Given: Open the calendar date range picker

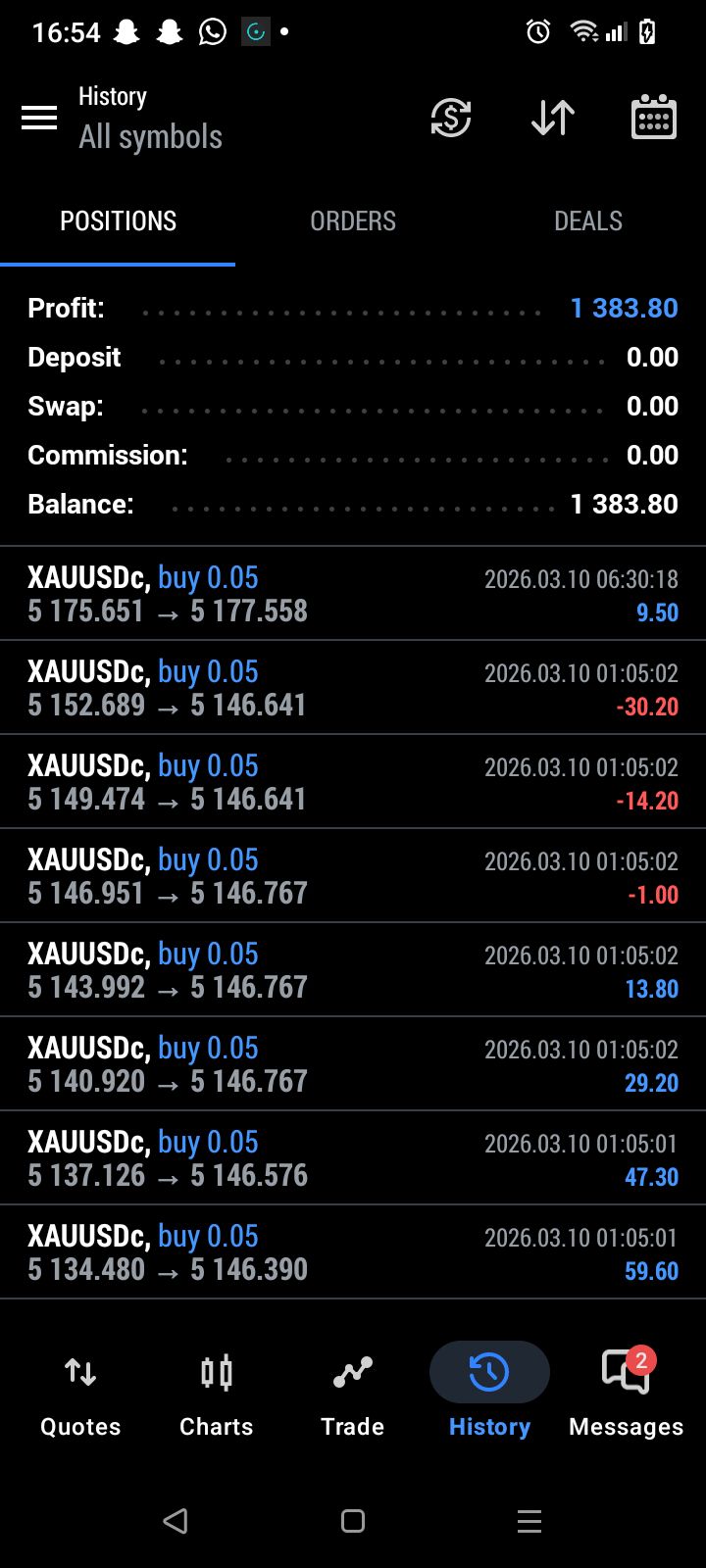Looking at the screenshot, I should pos(653,119).
